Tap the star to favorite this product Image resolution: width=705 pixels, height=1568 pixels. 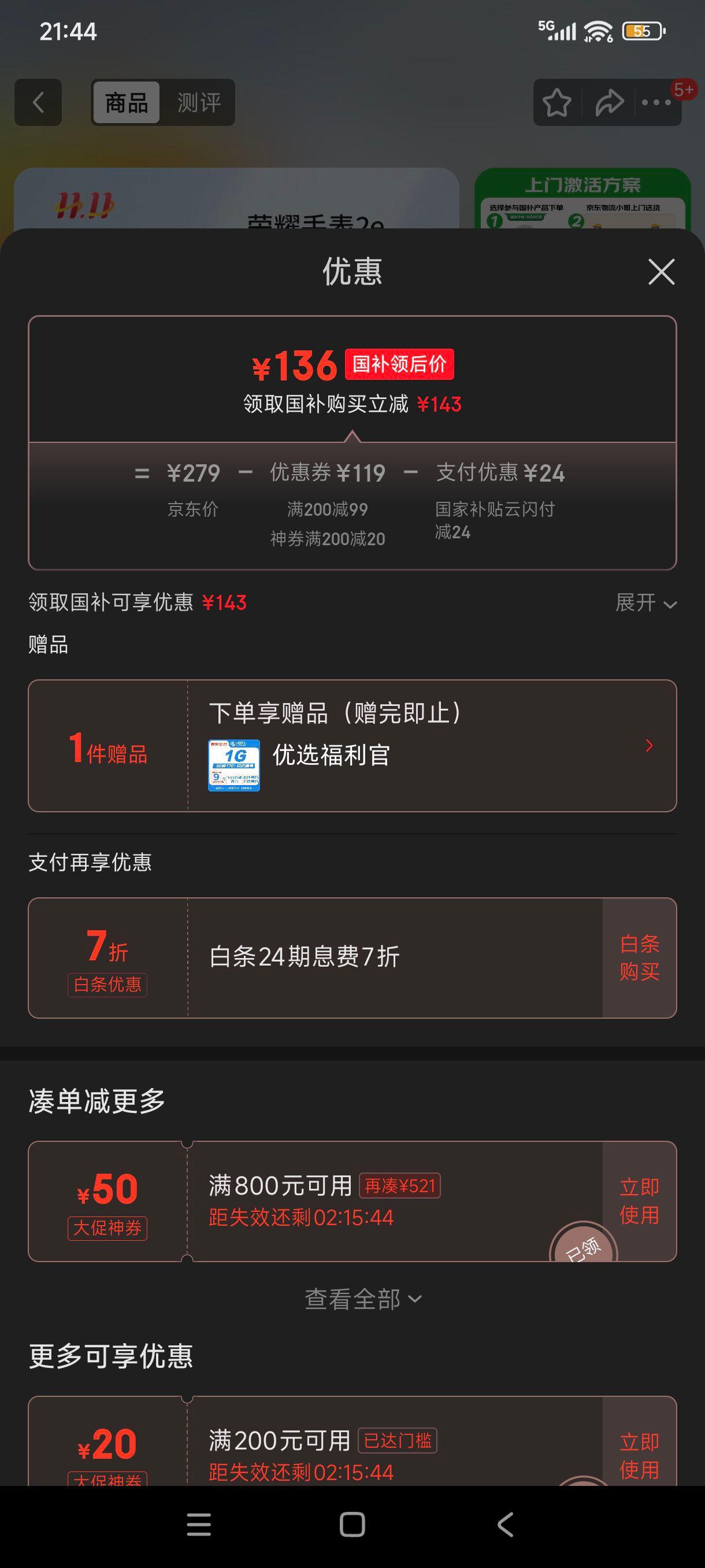pyautogui.click(x=557, y=103)
